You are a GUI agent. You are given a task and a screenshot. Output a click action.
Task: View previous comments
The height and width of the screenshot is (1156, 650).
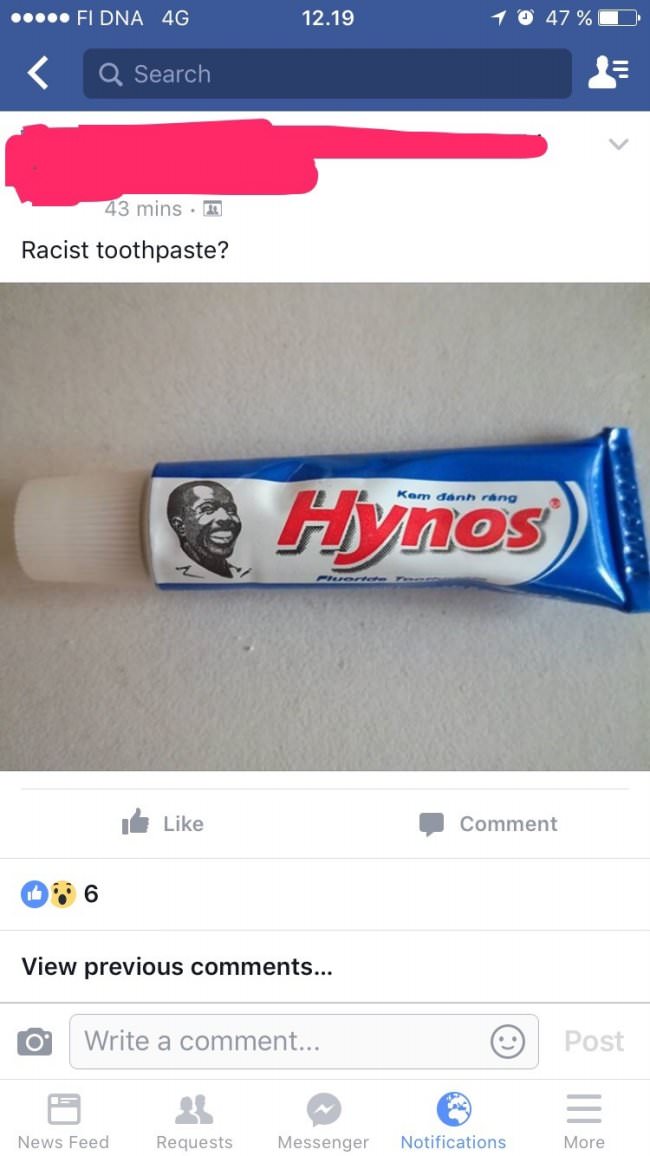pos(177,966)
